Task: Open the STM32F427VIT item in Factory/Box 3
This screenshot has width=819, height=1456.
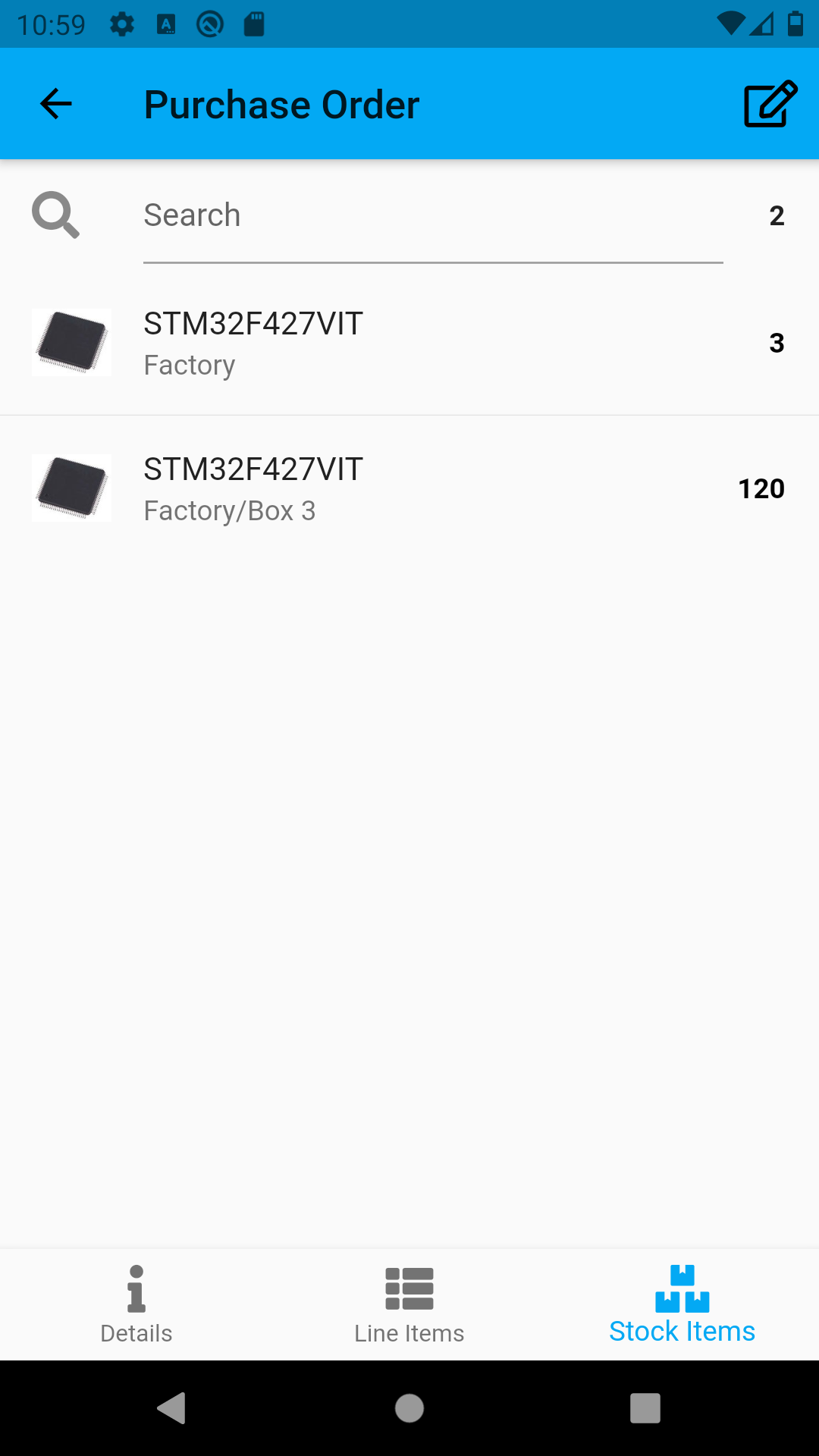Action: pos(409,489)
